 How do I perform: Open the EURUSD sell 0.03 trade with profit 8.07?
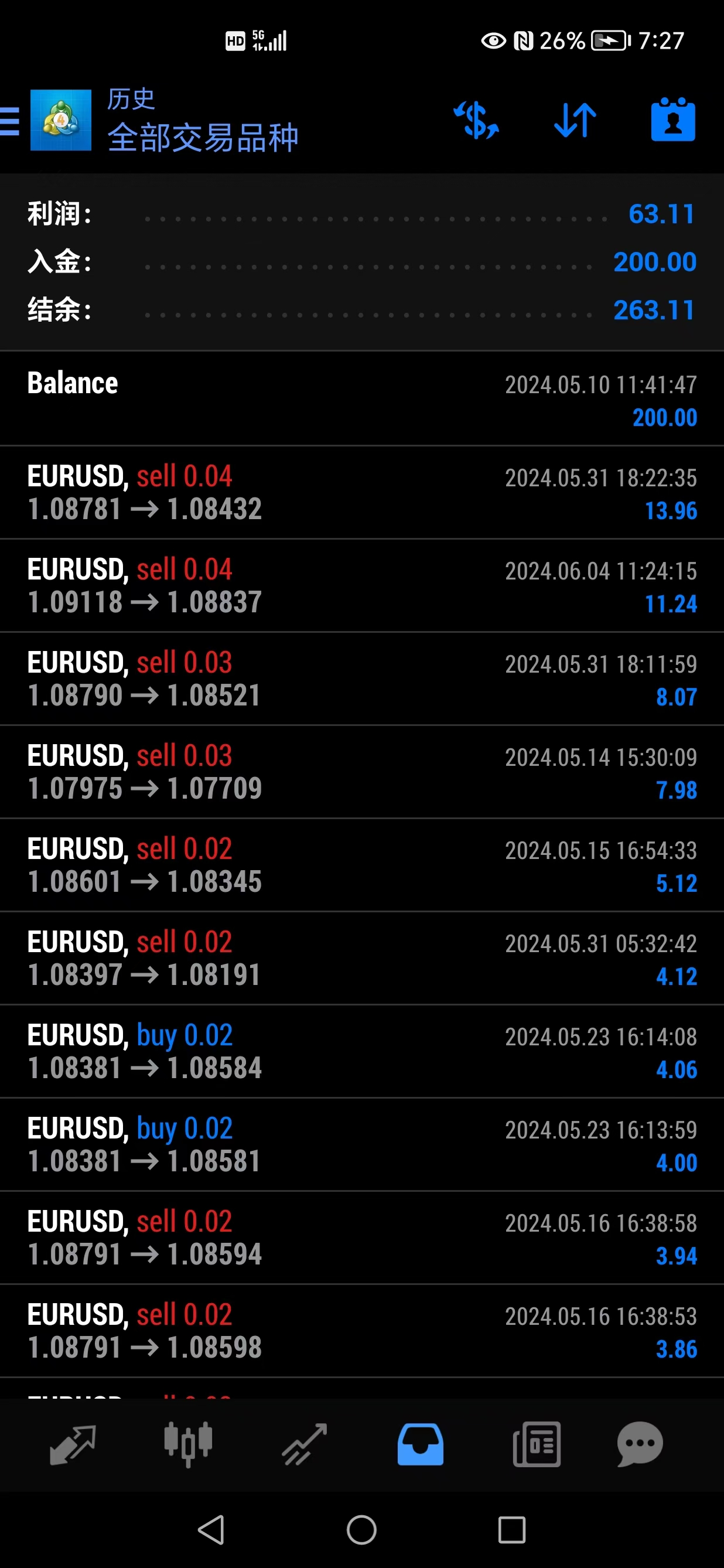click(361, 679)
